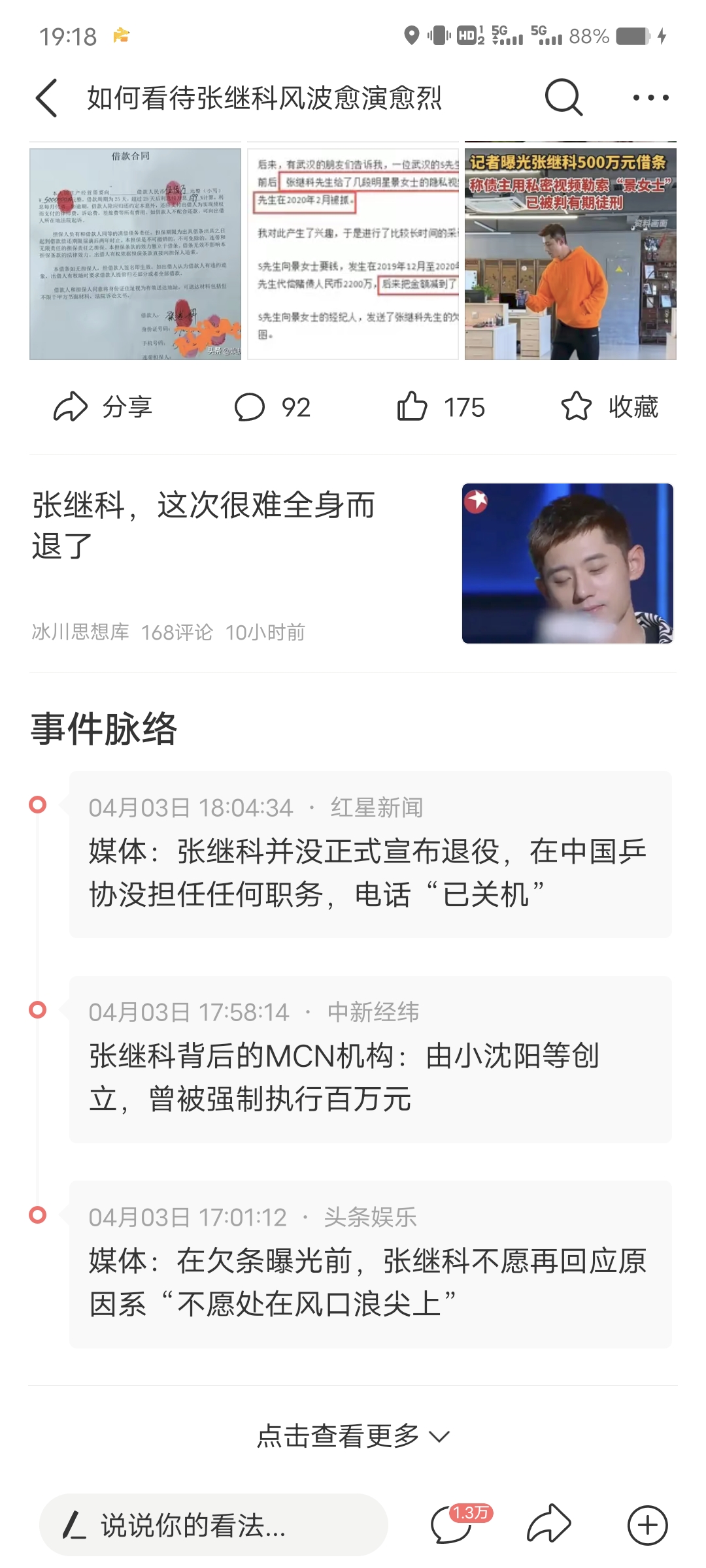Open search from the top bar
This screenshot has width=706, height=1568.
tap(563, 98)
